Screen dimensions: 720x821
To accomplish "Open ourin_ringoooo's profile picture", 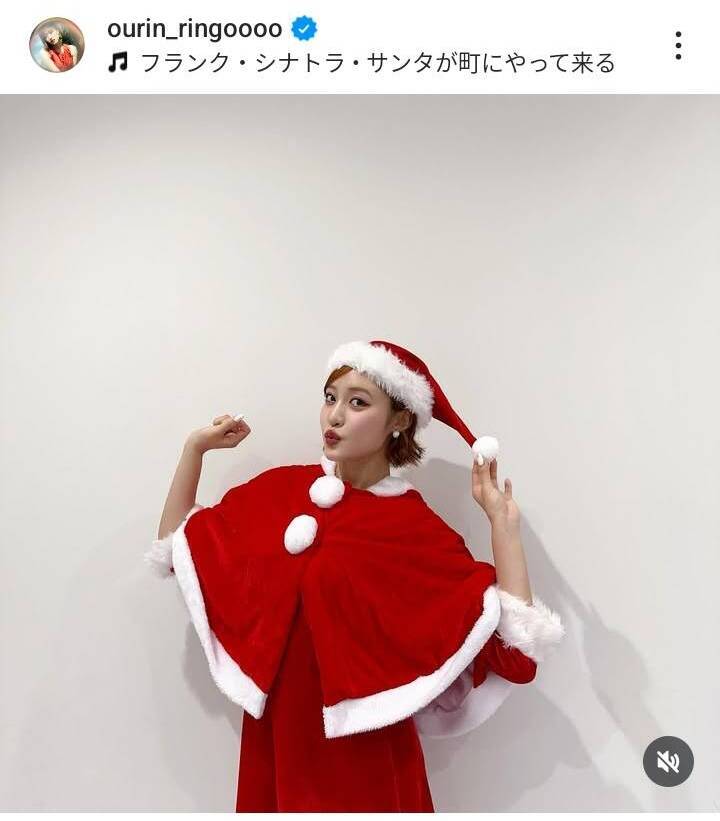I will [57, 45].
